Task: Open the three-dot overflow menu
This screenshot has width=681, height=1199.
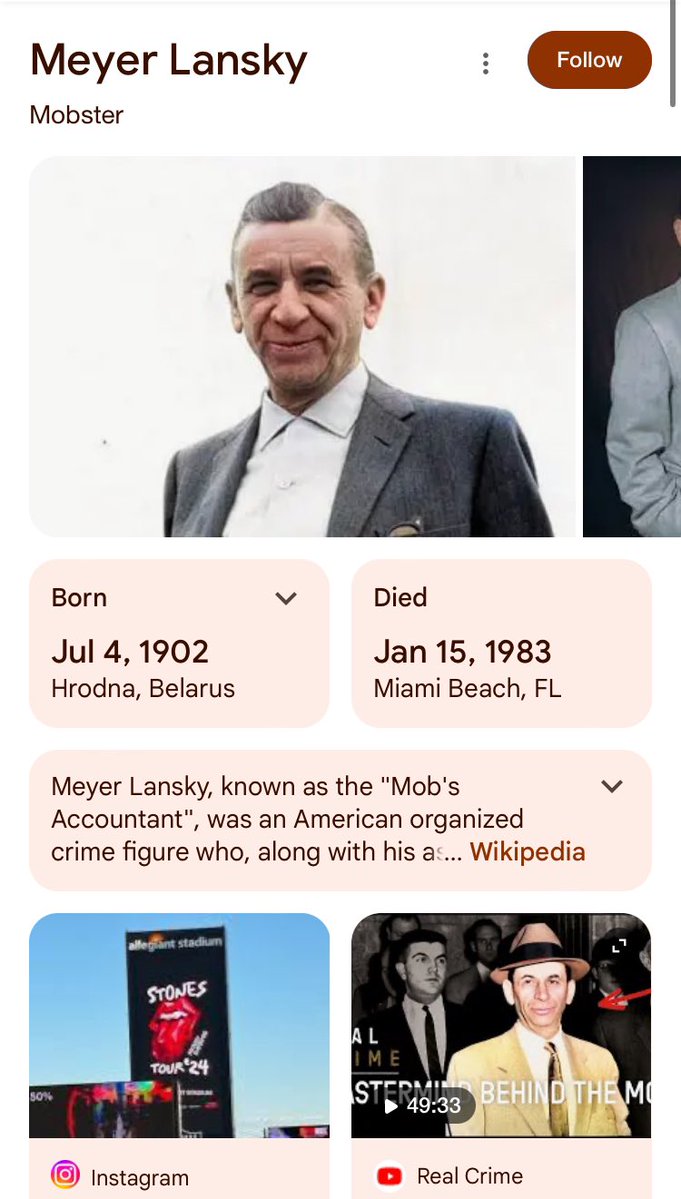Action: coord(485,64)
